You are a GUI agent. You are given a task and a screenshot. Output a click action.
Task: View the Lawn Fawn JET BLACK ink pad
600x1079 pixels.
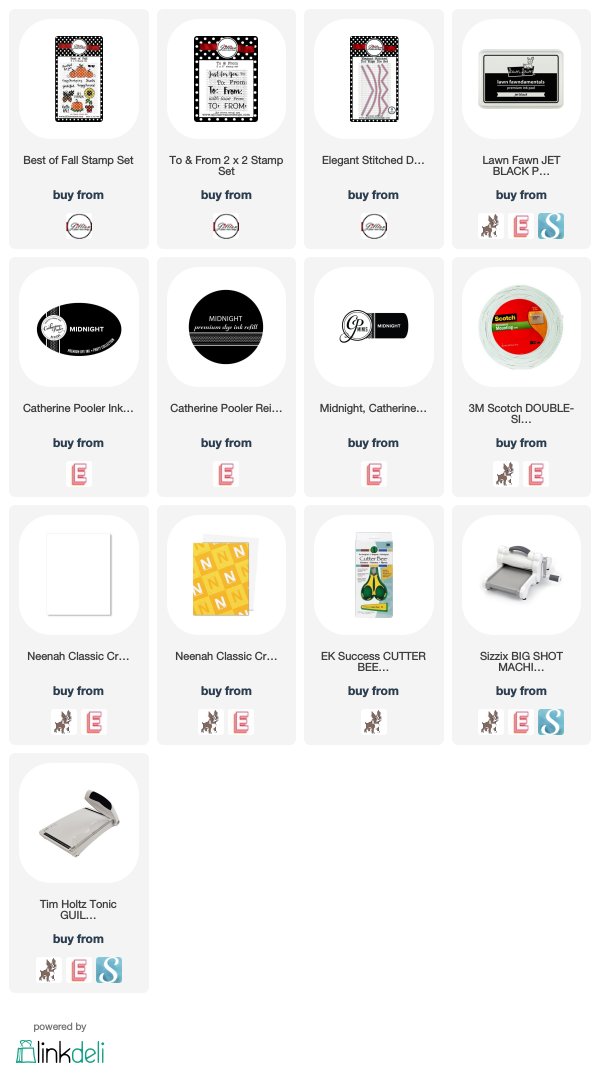pos(521,78)
